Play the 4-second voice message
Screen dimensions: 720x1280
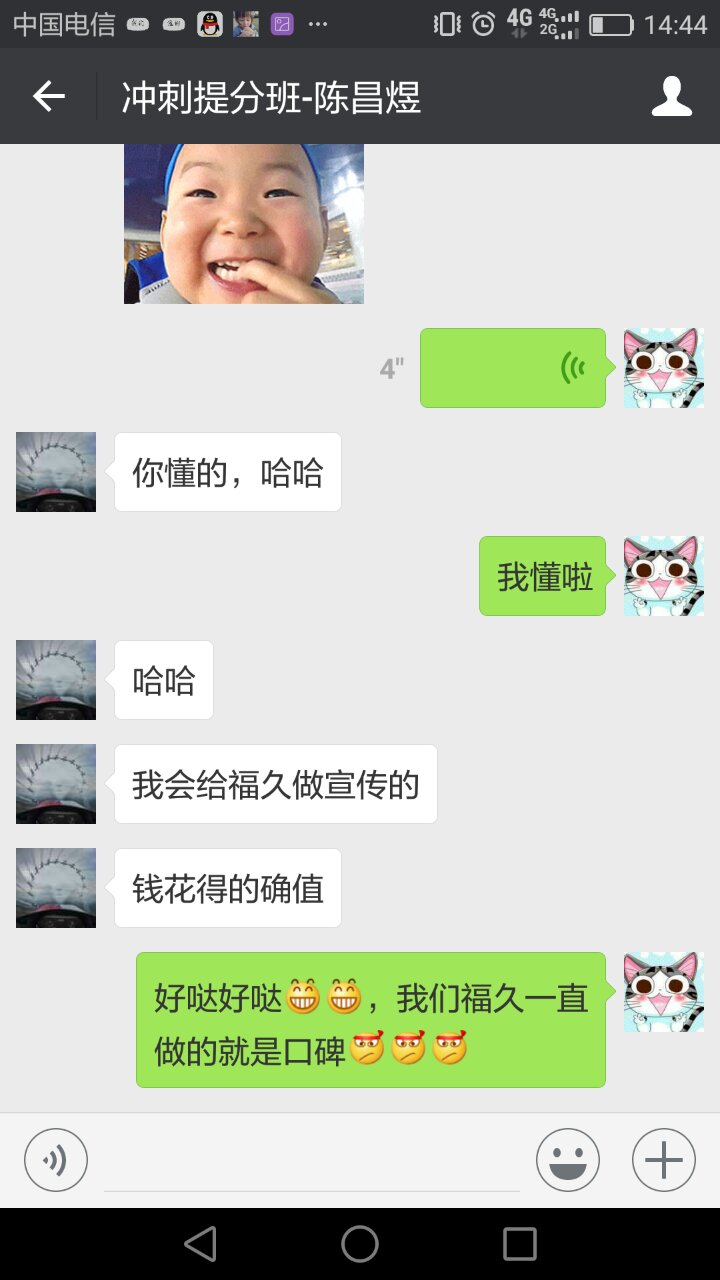point(512,368)
